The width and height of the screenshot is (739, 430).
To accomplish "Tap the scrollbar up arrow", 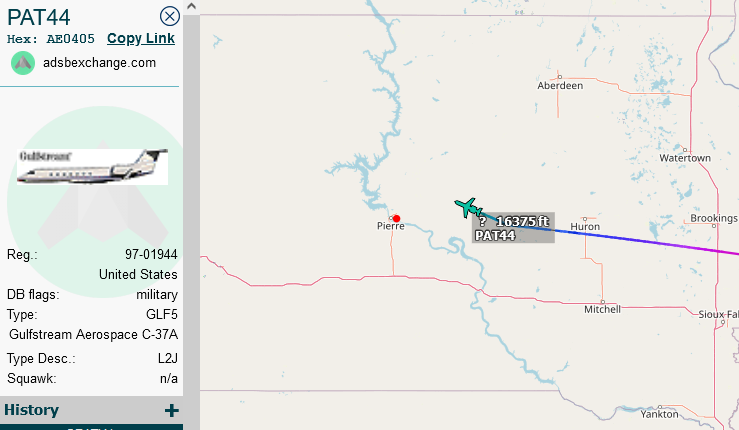I will click(x=191, y=6).
